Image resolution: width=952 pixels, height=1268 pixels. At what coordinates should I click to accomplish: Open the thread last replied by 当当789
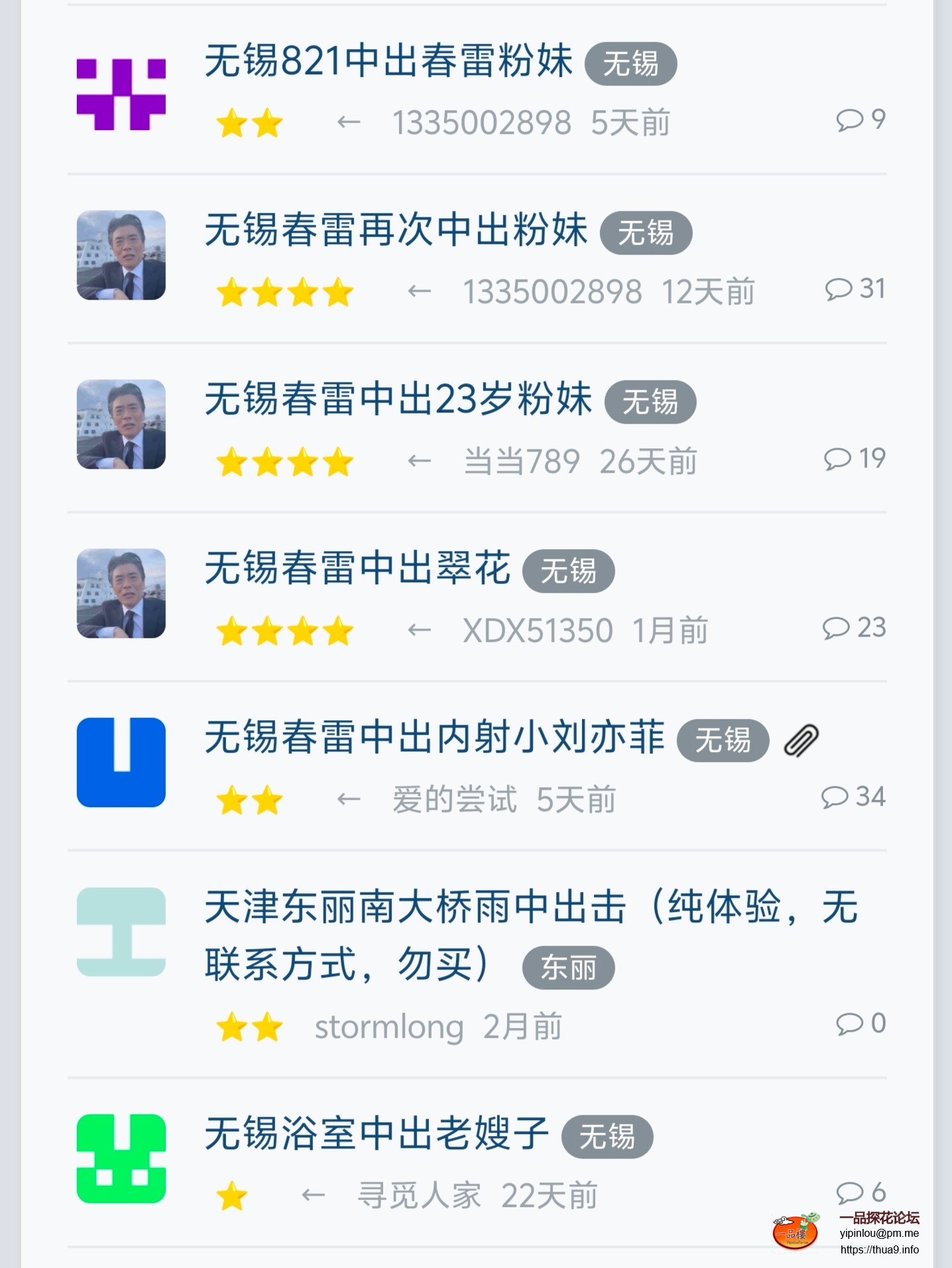click(x=398, y=399)
